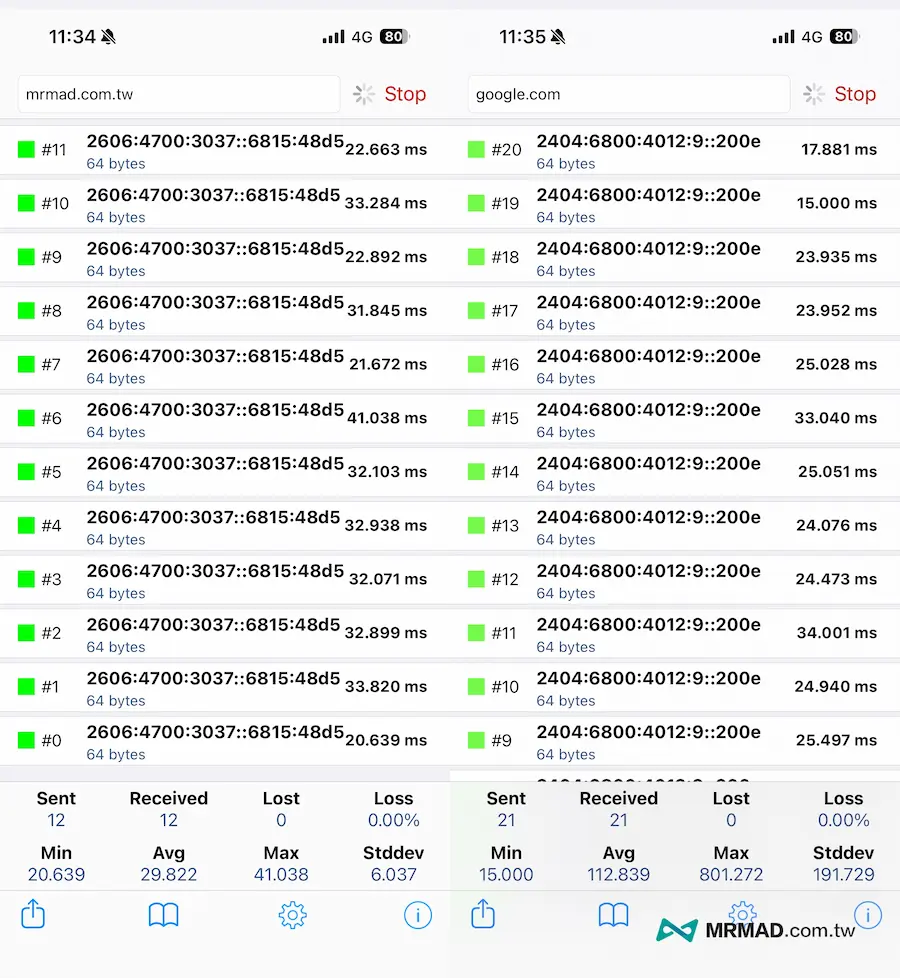Open the share sheet for mrmad.com.tw results

pyautogui.click(x=33, y=915)
